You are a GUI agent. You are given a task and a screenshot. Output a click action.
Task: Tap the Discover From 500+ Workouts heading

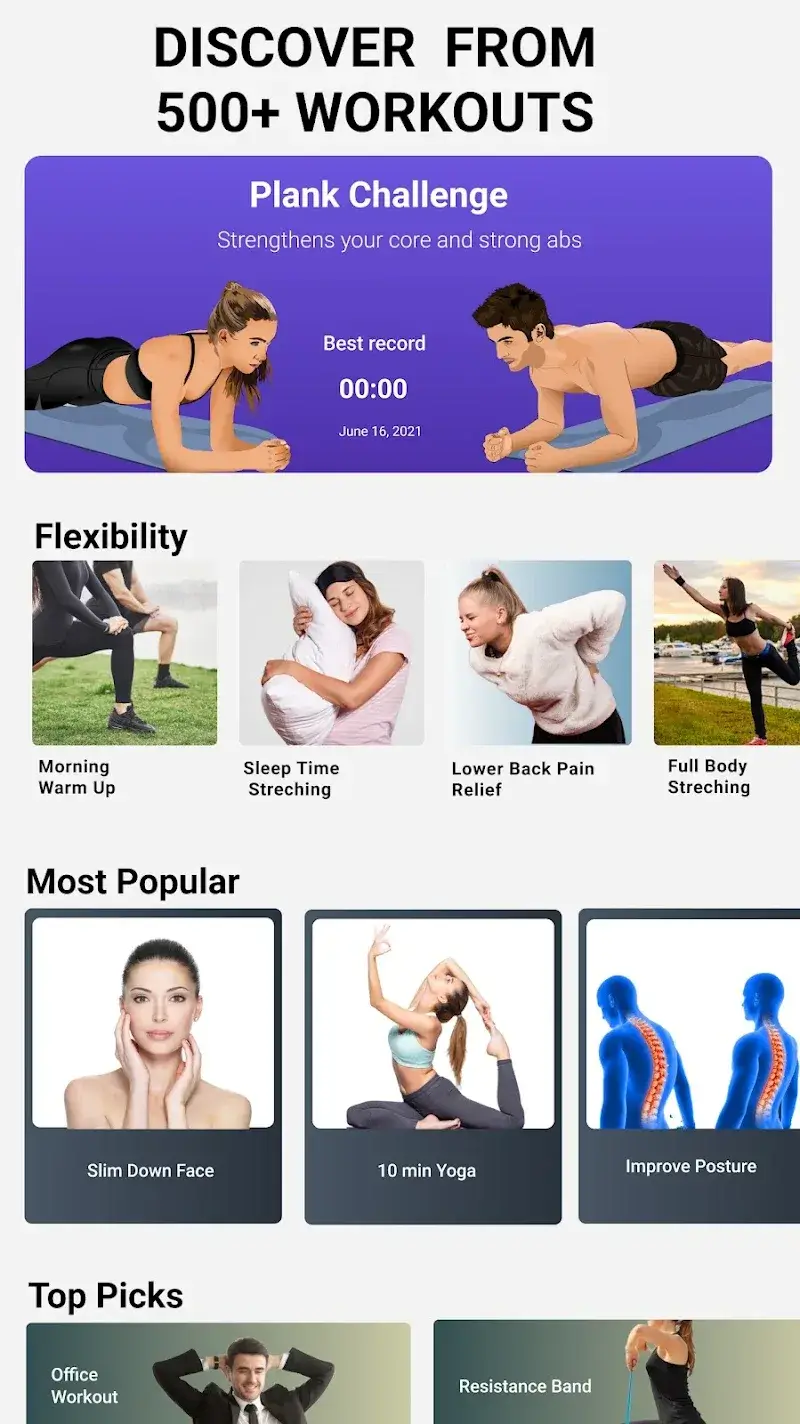click(x=374, y=77)
